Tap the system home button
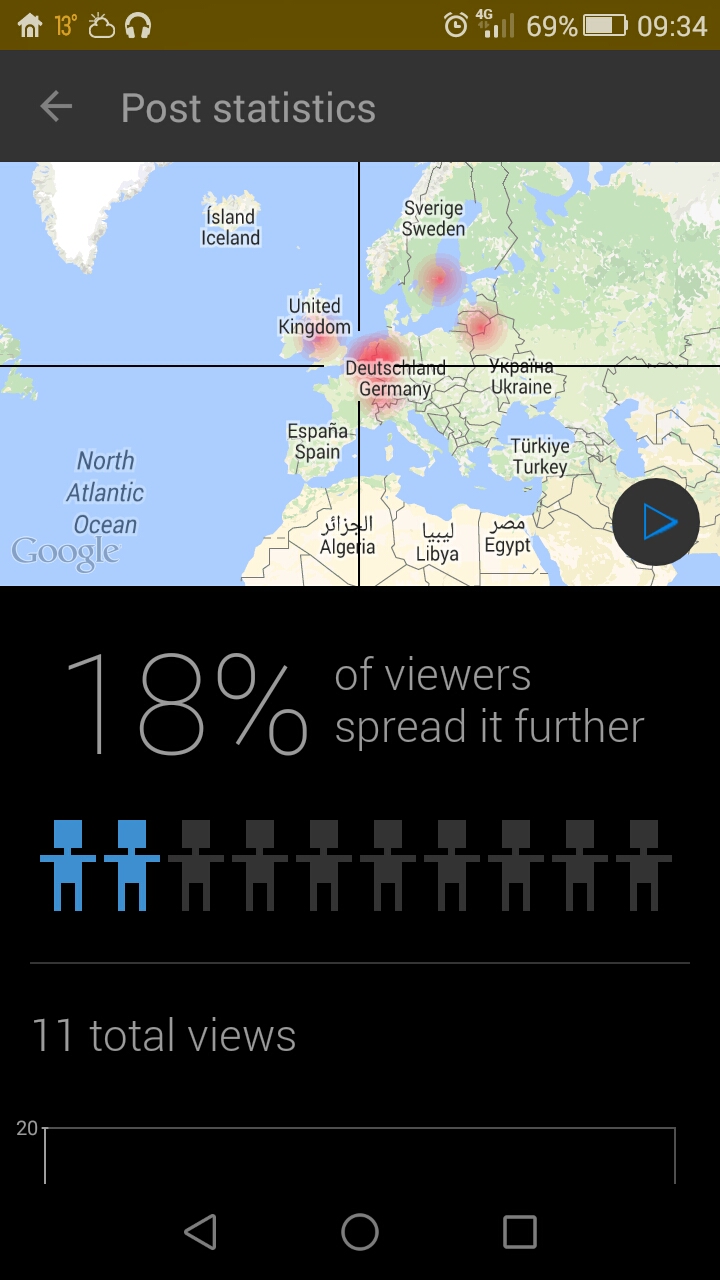 pos(360,1232)
